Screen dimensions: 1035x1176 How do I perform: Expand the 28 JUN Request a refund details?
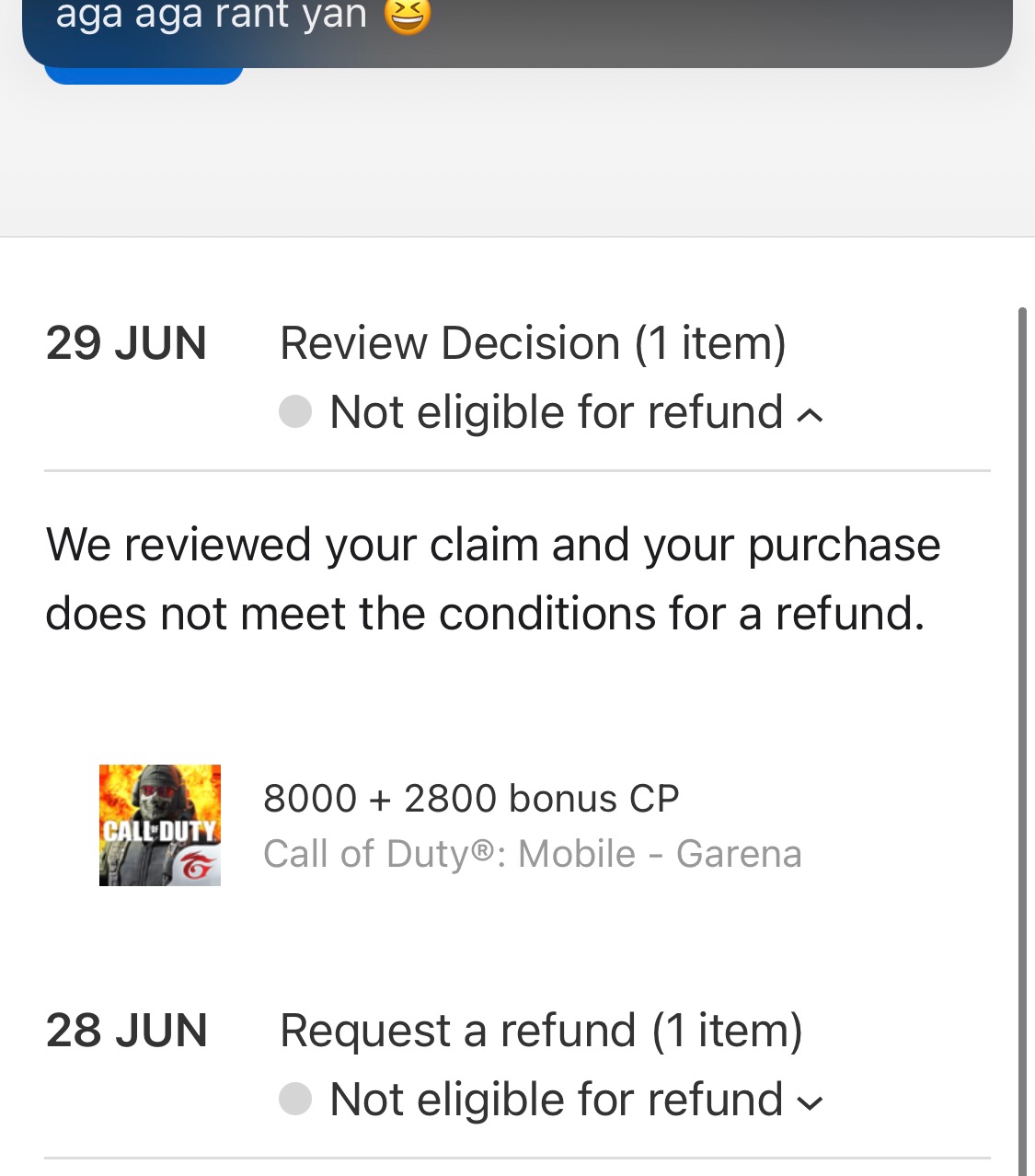pos(809,1102)
